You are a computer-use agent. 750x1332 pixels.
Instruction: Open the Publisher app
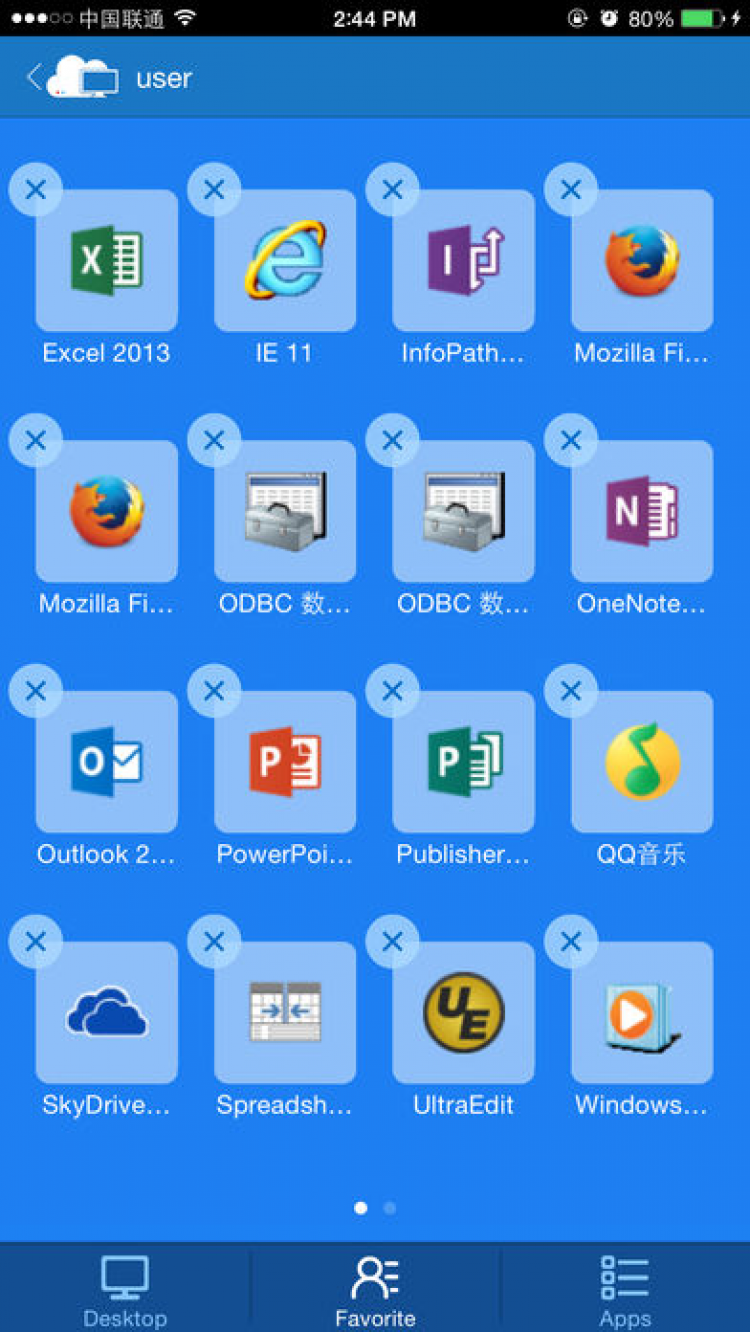464,762
